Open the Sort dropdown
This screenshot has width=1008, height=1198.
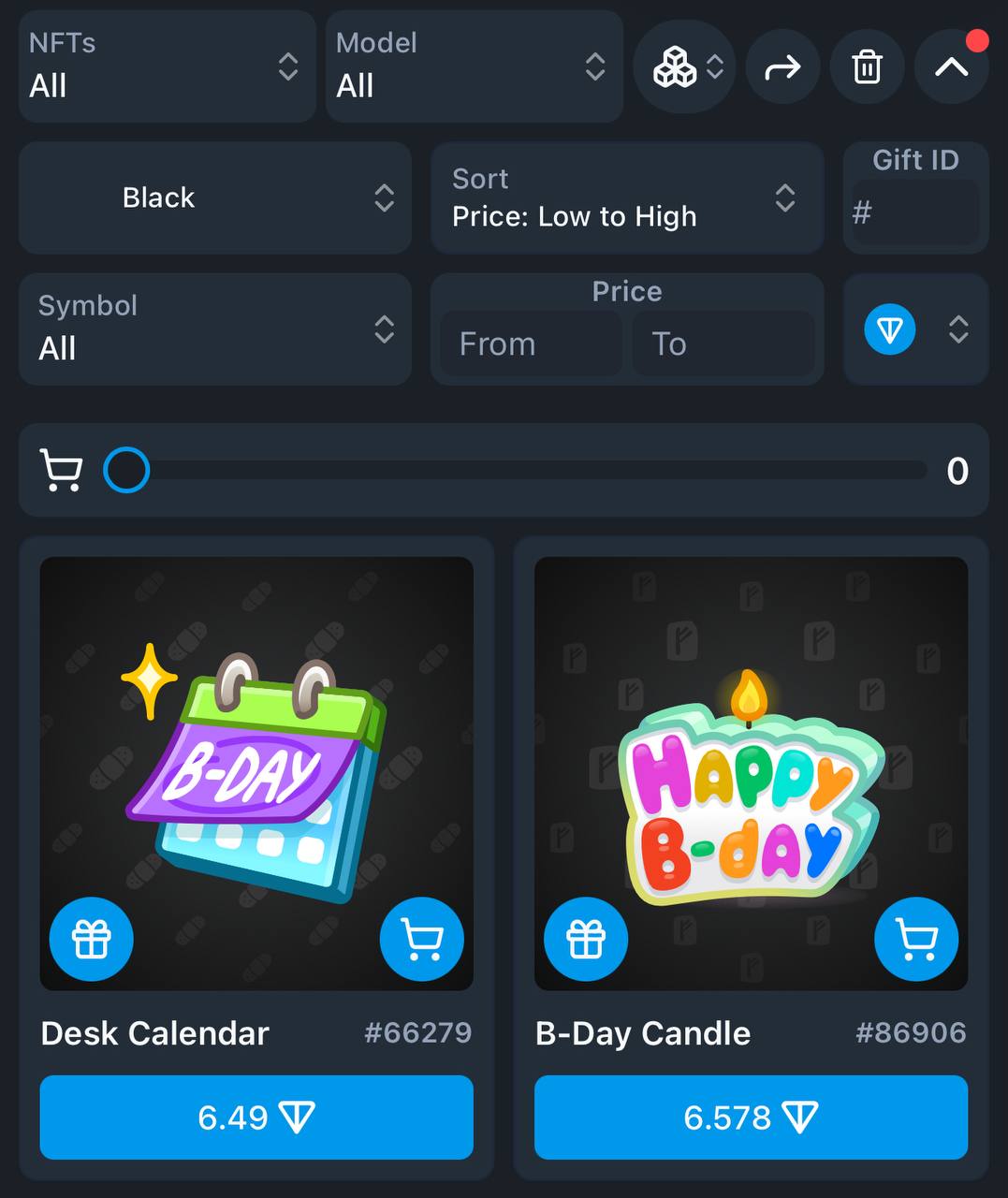click(626, 197)
